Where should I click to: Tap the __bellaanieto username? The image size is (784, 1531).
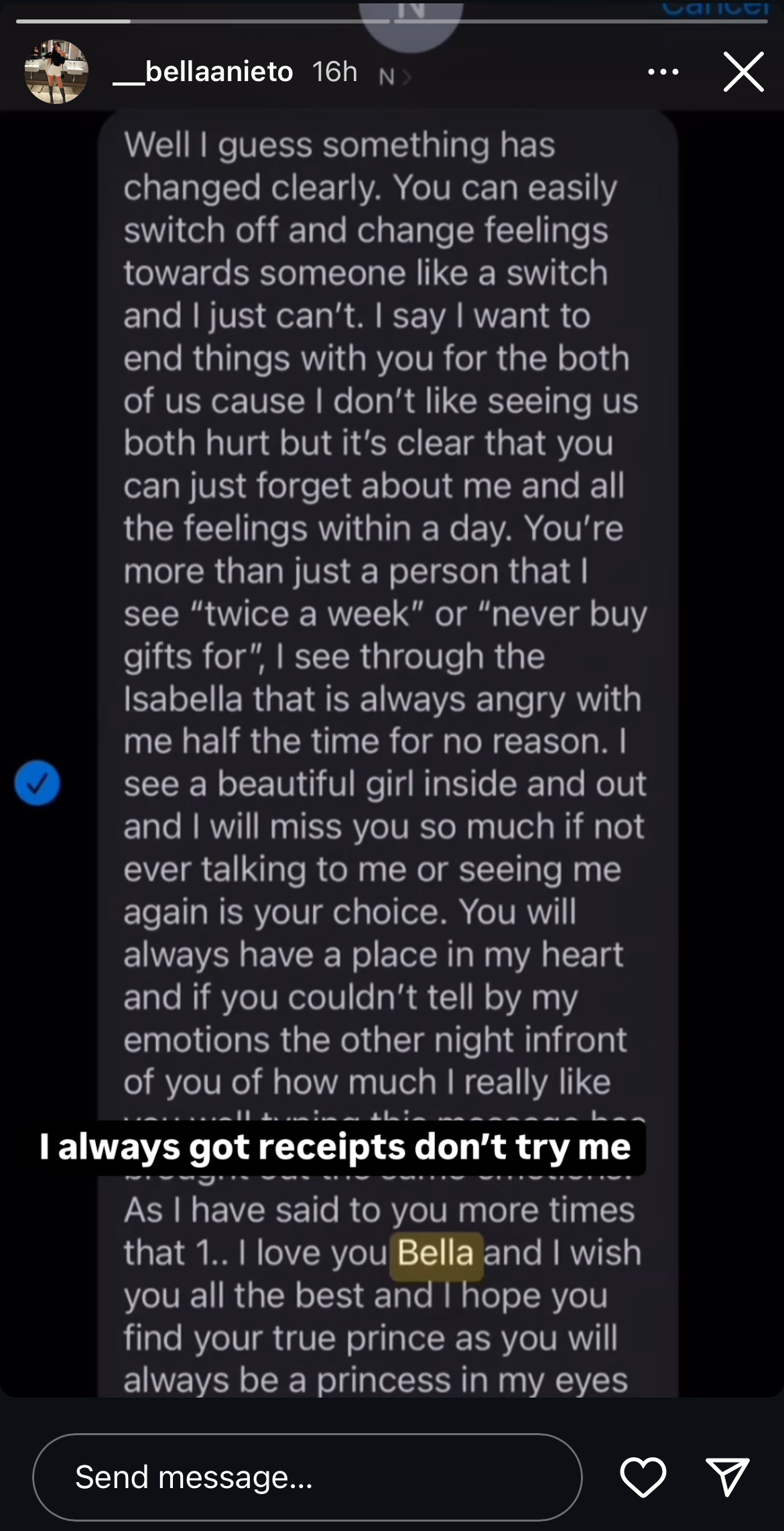tap(203, 72)
